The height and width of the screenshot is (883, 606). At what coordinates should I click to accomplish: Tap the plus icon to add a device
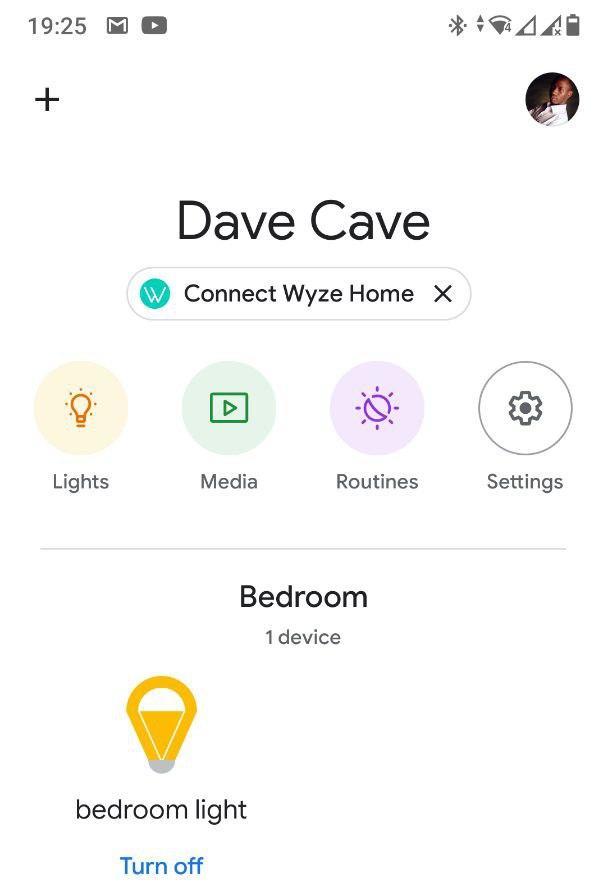click(47, 99)
